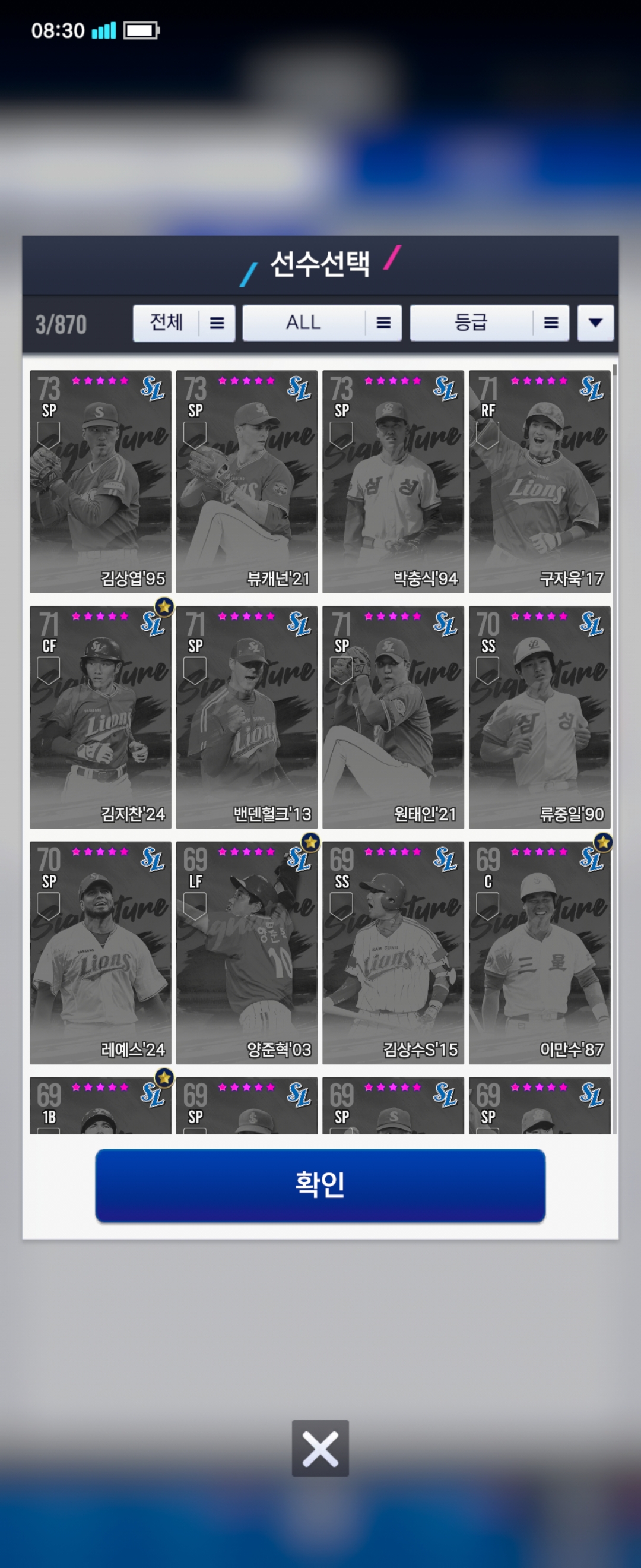
Task: Pick the 구자욱'17 player card
Action: (540, 481)
